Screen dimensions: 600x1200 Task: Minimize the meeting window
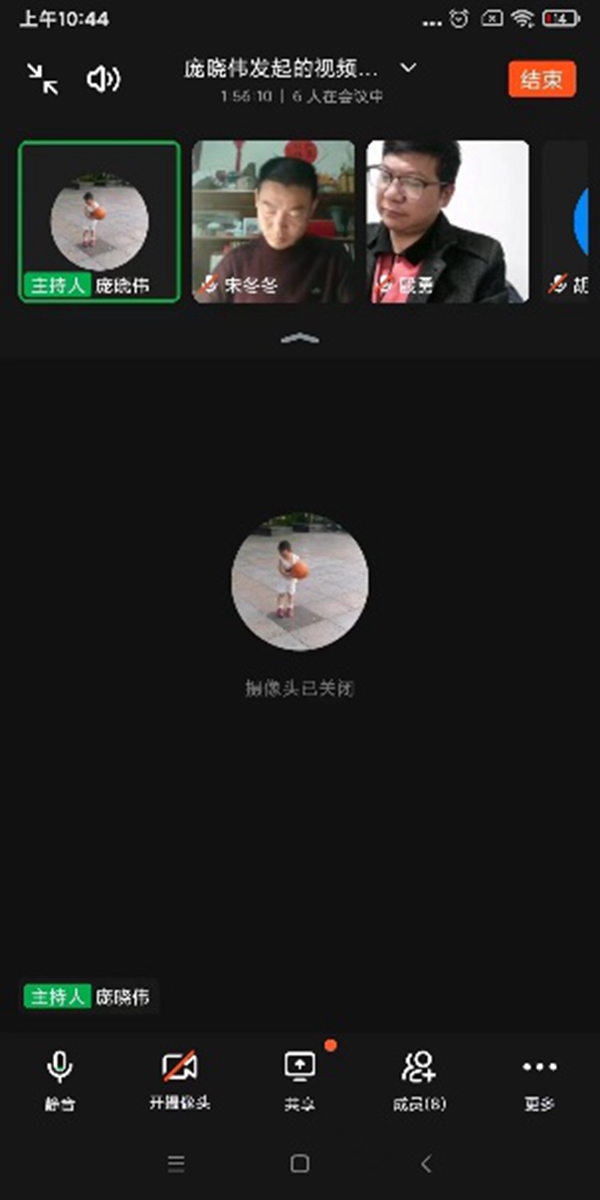point(42,79)
